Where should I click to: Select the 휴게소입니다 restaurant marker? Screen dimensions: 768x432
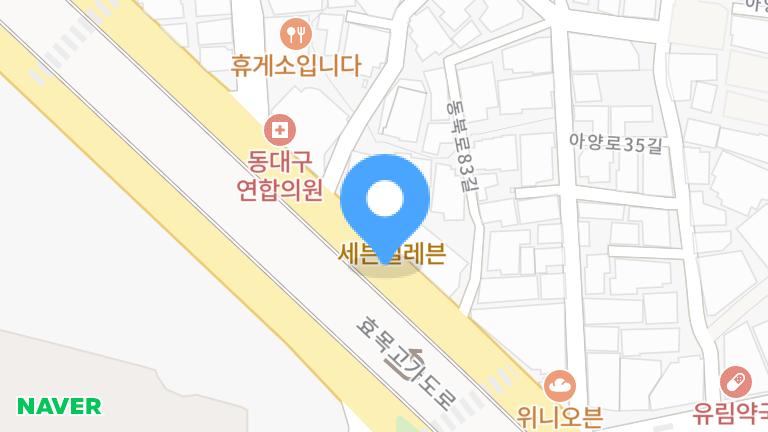pos(295,35)
